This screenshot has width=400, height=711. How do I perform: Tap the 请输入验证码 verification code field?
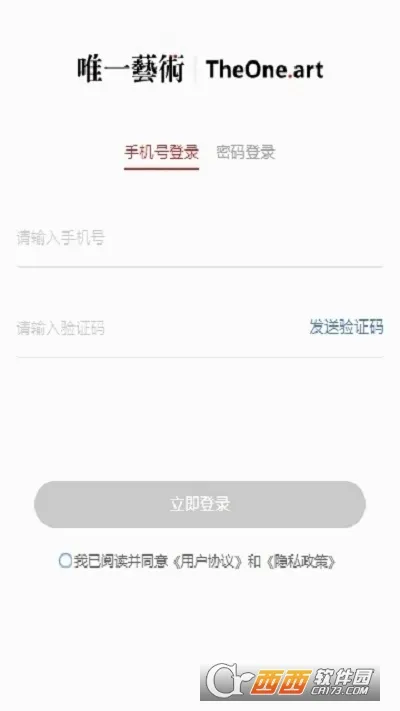pos(159,327)
